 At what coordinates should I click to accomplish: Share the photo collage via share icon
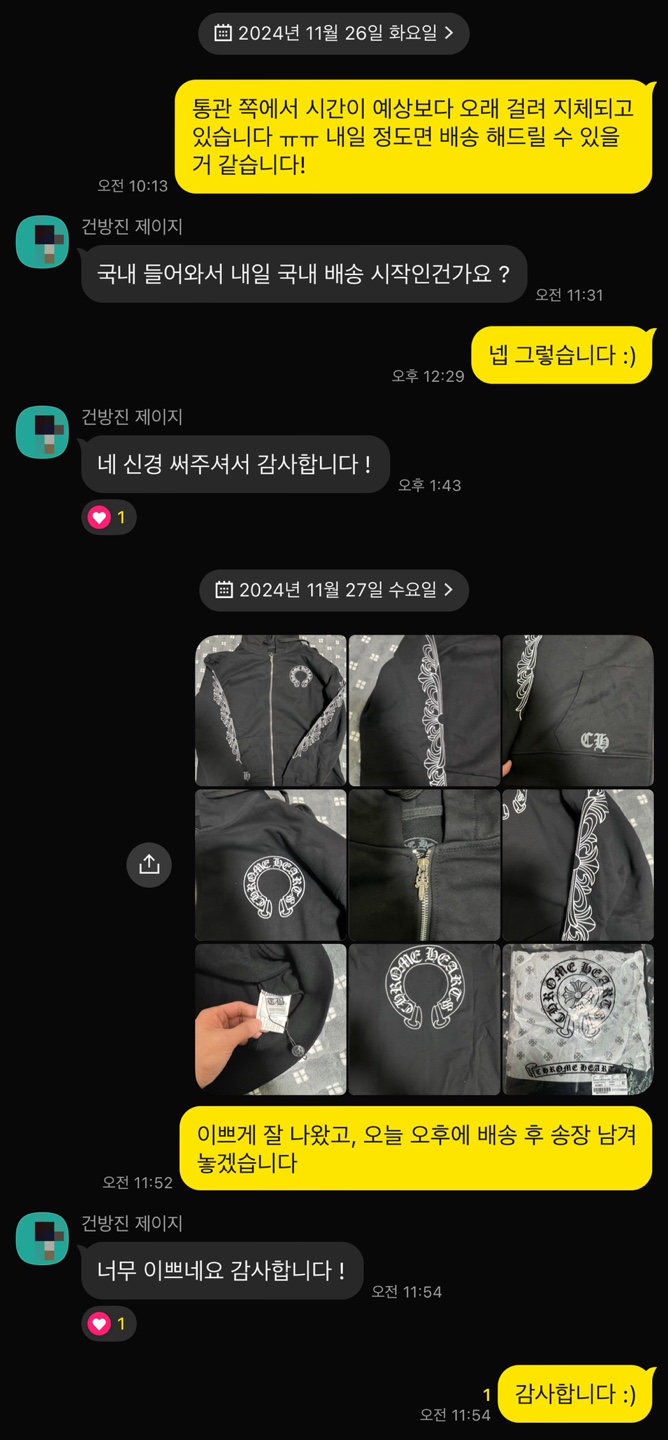pos(149,864)
